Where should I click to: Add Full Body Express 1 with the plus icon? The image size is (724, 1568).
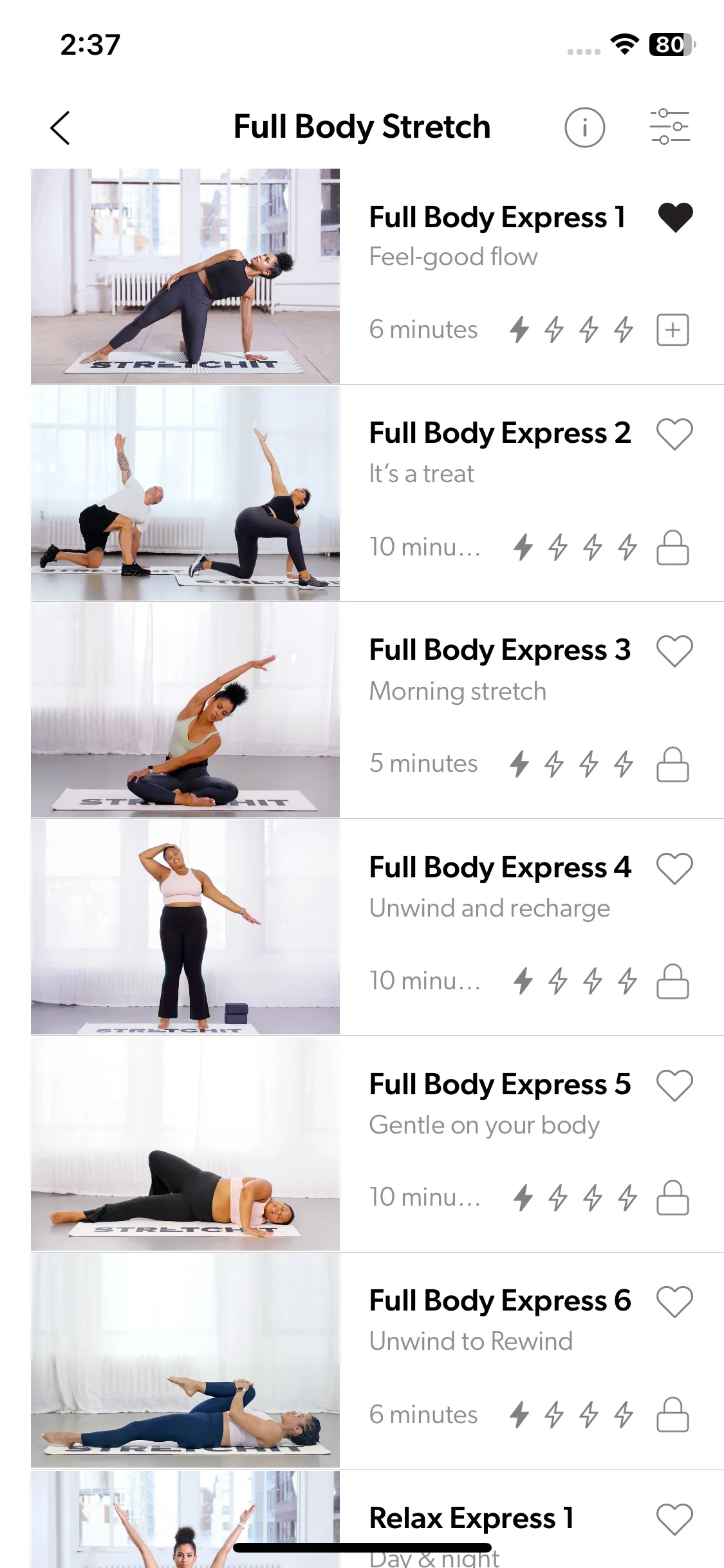point(673,330)
